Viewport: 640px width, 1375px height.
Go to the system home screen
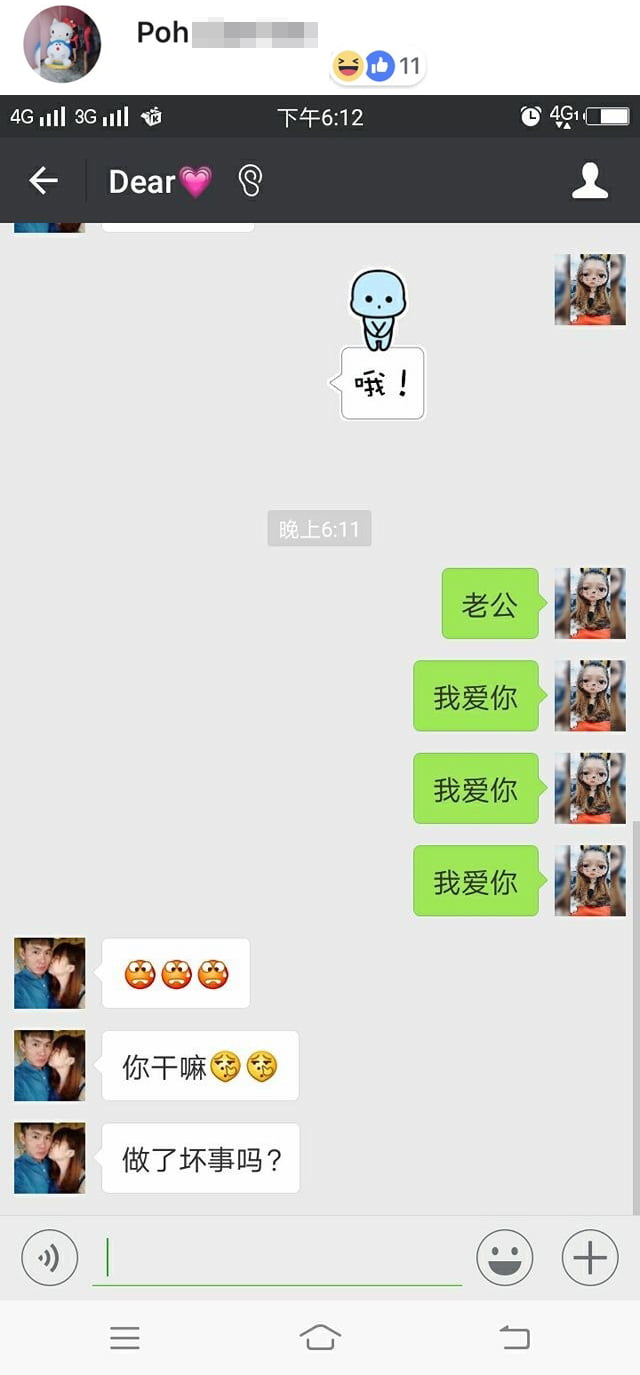(320, 1337)
